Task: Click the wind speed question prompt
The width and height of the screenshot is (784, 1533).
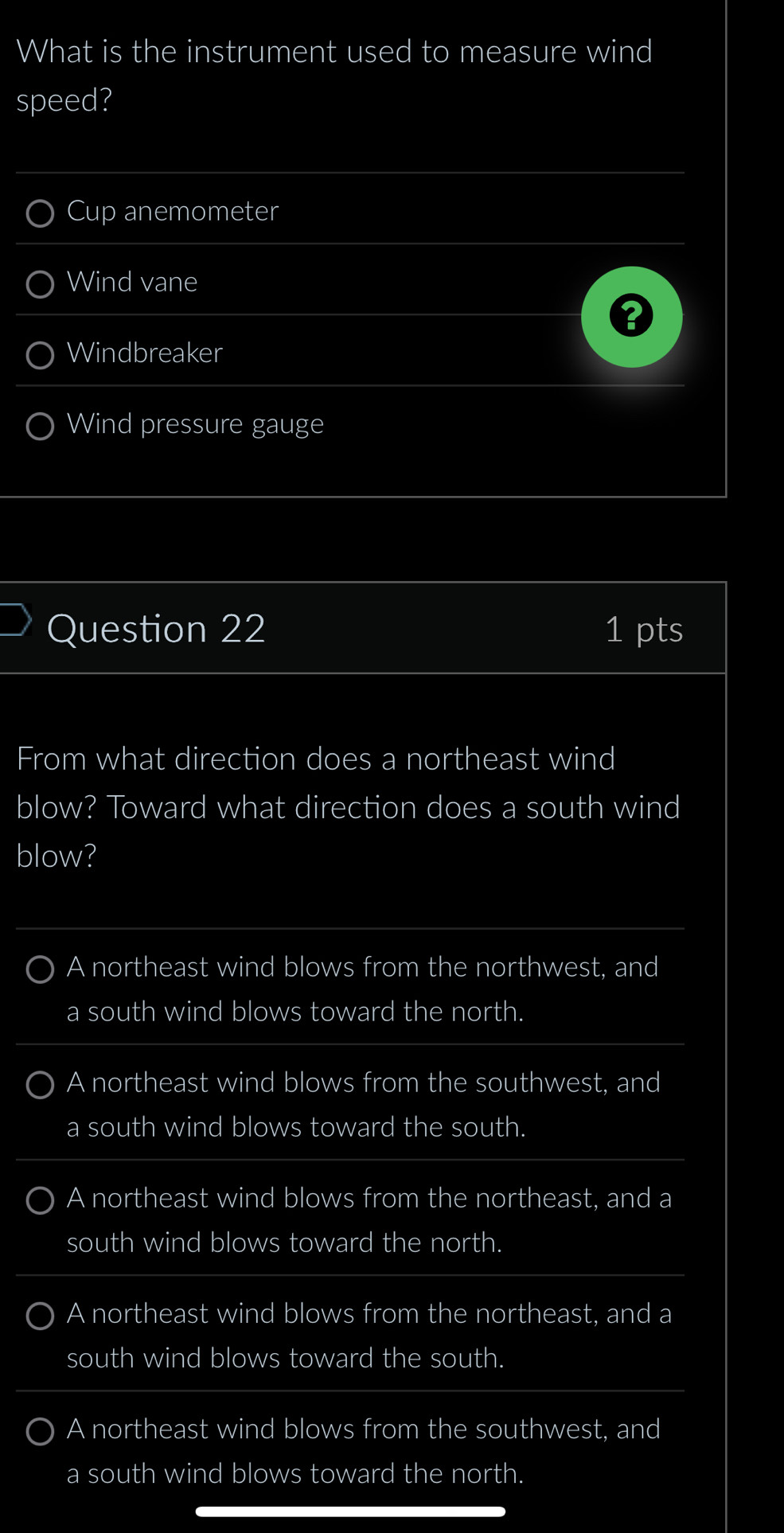Action: 334,75
